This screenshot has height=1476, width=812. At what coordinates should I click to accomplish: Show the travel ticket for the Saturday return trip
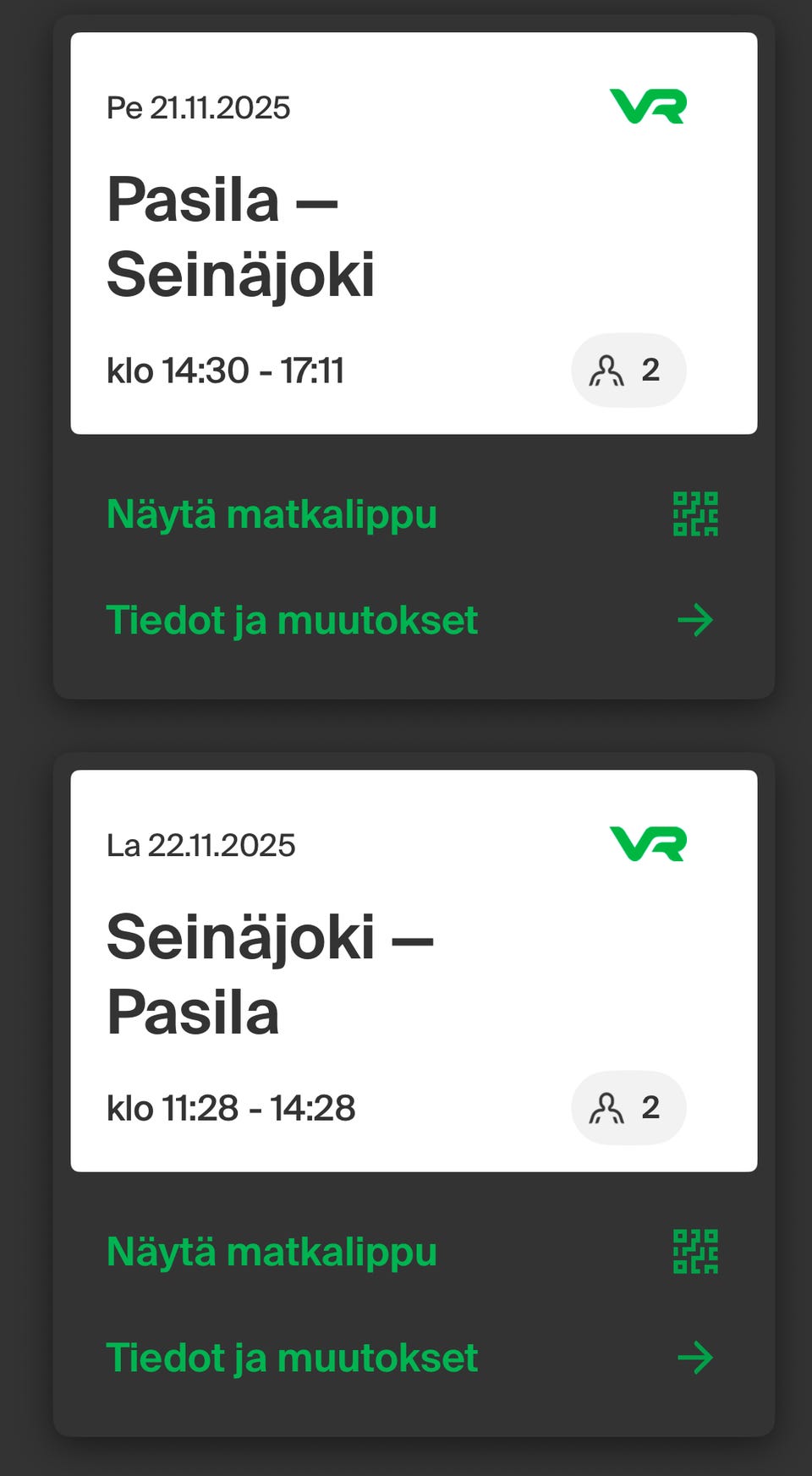point(271,1251)
